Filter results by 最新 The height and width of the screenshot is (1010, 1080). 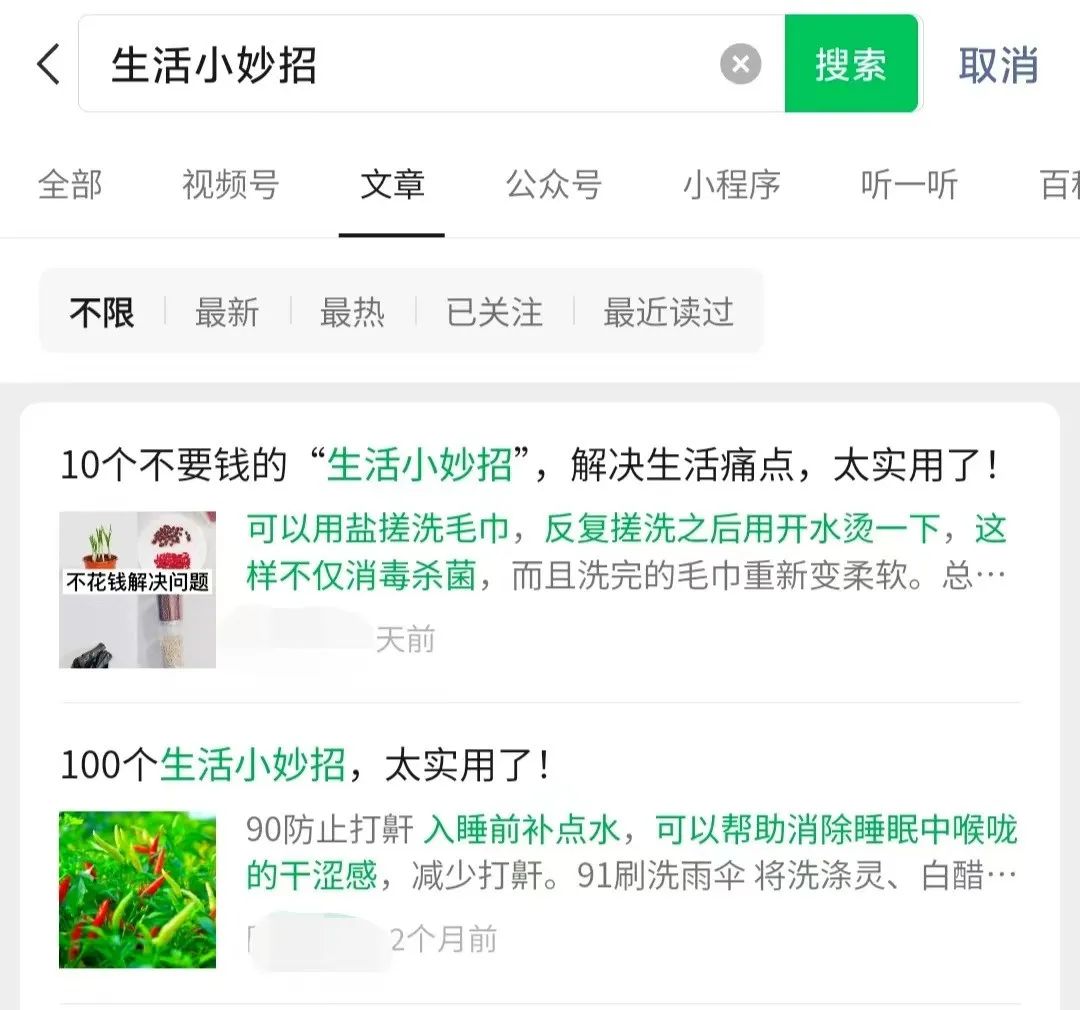(227, 312)
